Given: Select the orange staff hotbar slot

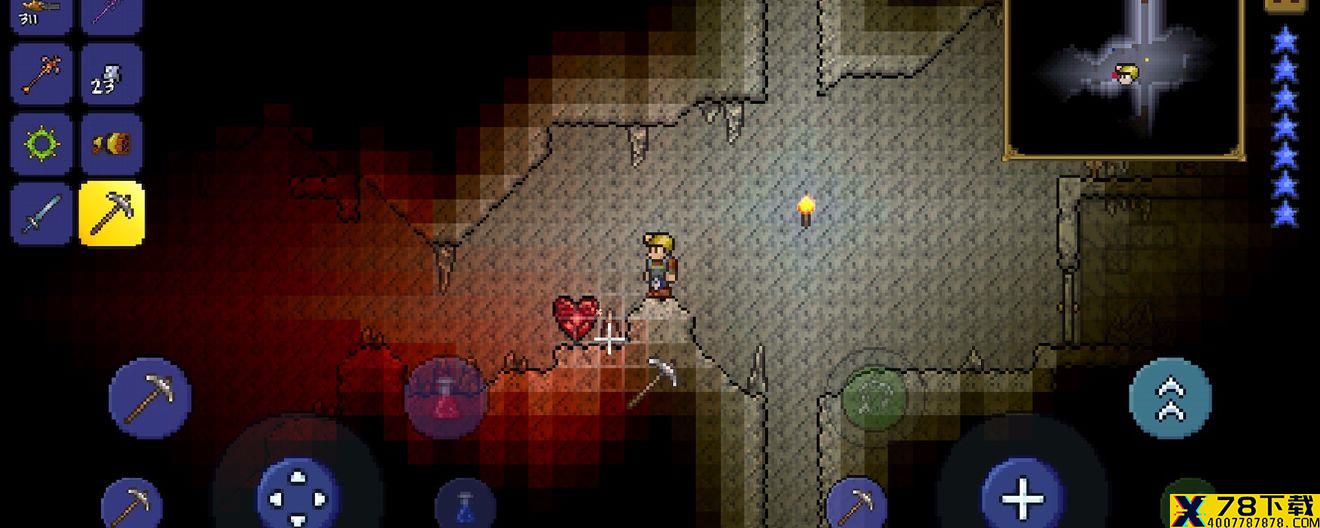Looking at the screenshot, I should [41, 74].
